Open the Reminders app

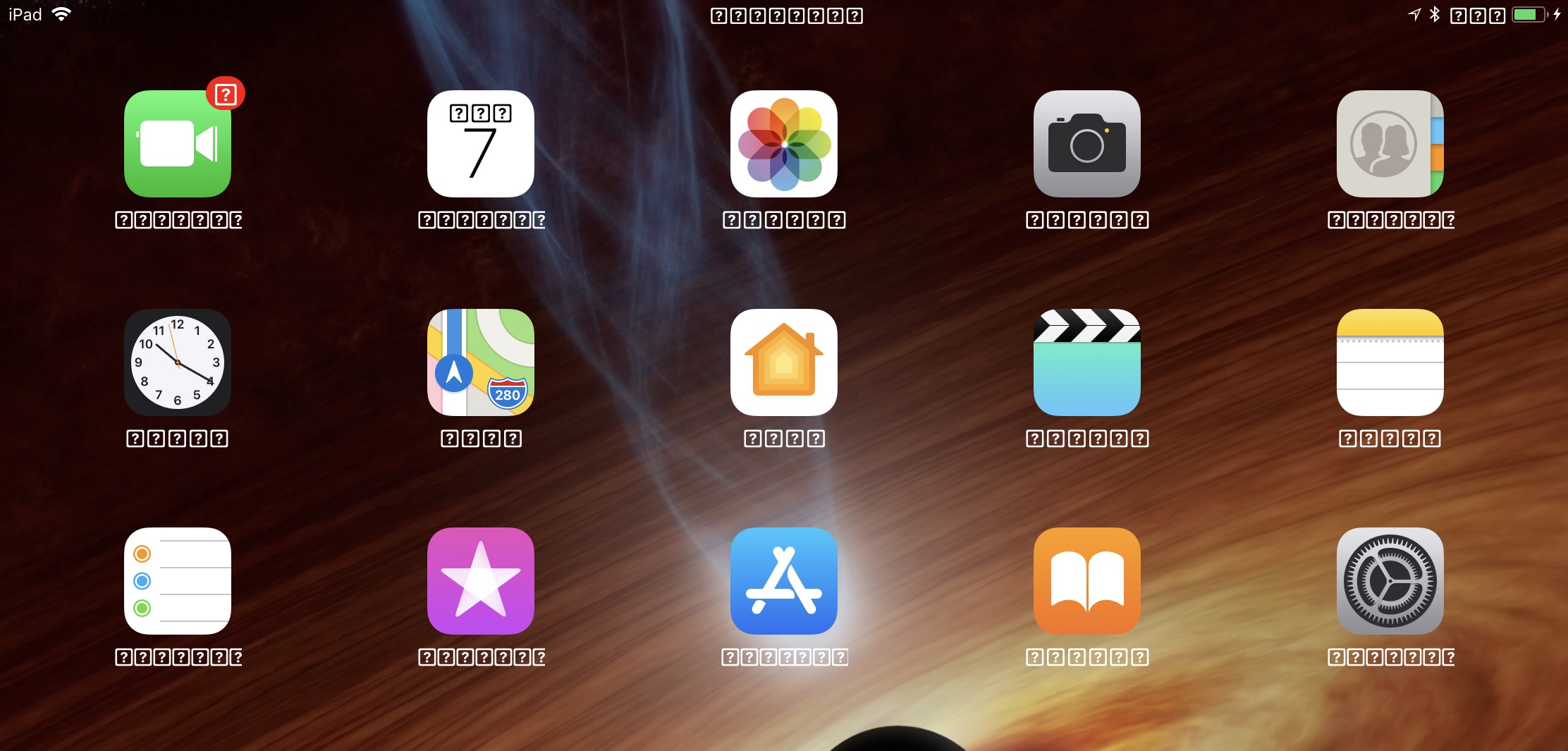178,581
